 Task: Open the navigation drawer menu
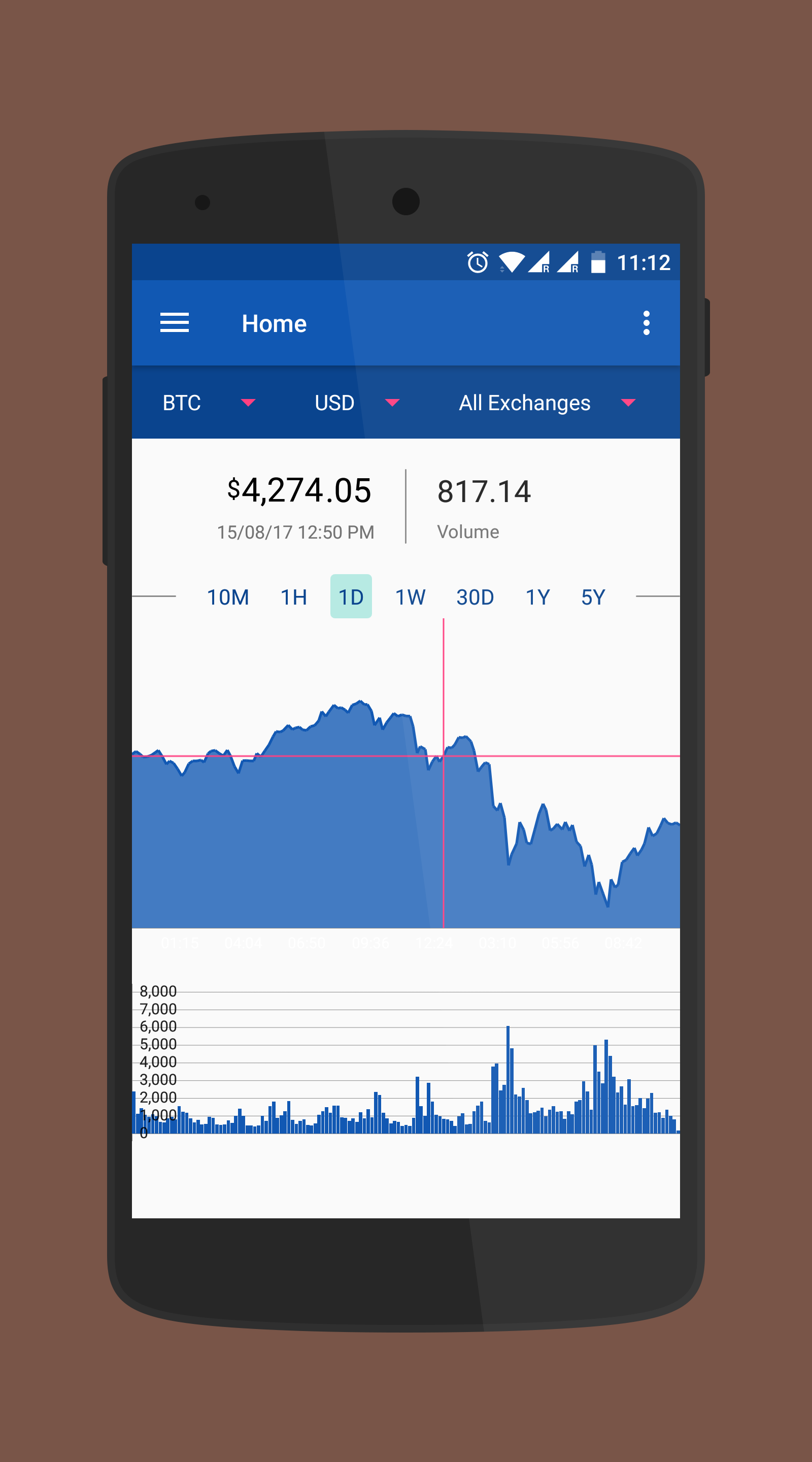[x=174, y=323]
